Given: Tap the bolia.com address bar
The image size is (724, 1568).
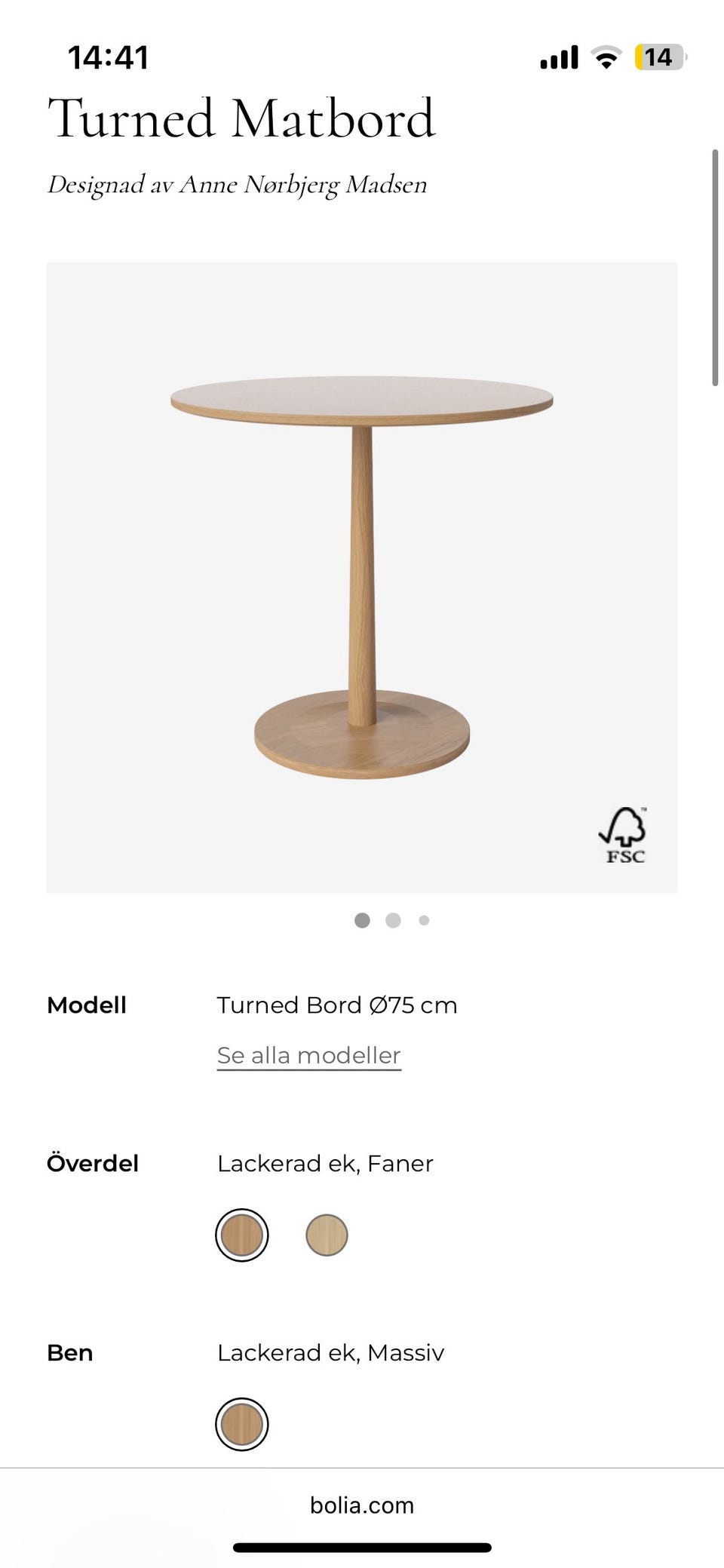Looking at the screenshot, I should 361,1505.
